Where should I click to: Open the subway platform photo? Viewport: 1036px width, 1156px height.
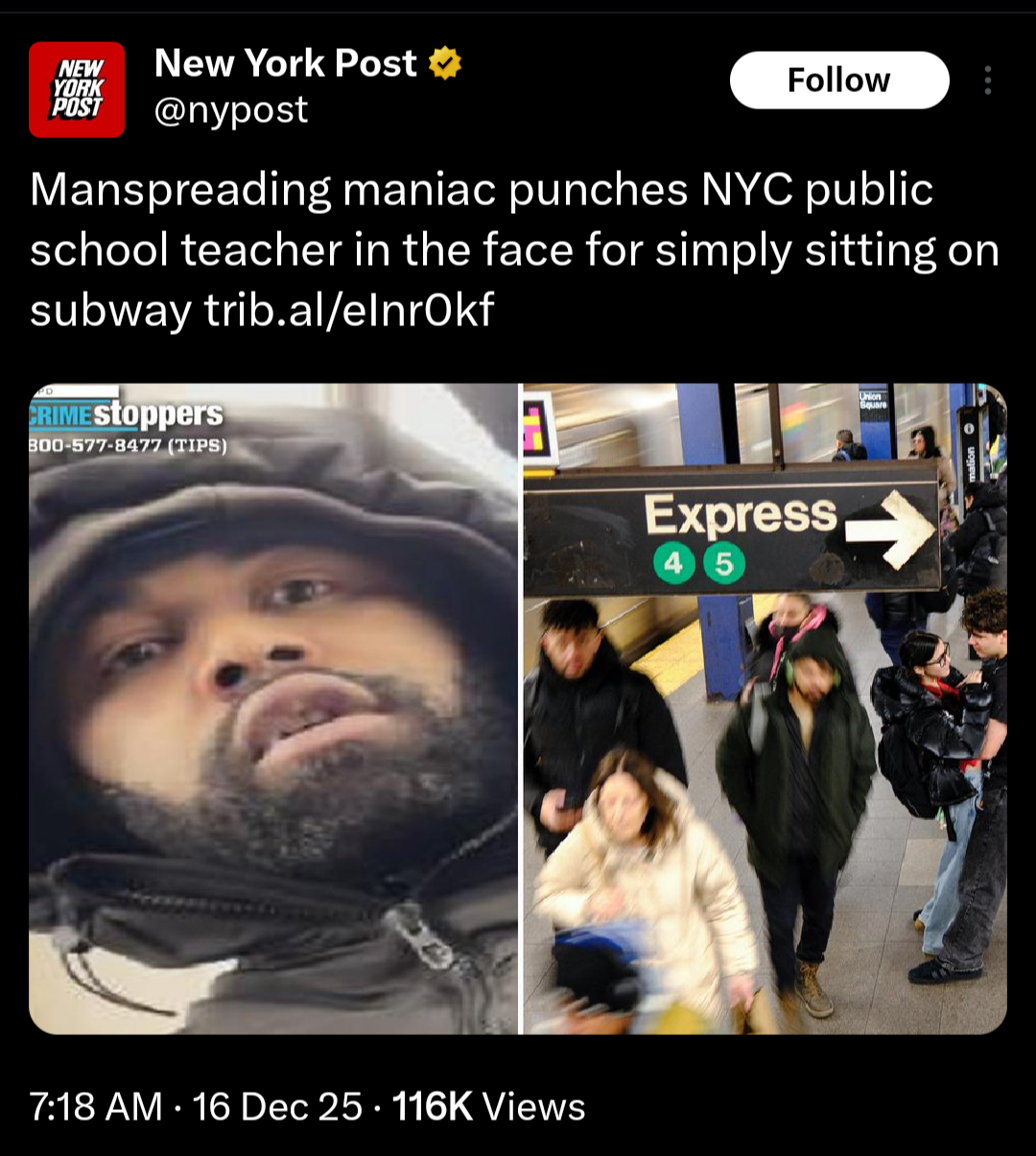point(765,708)
